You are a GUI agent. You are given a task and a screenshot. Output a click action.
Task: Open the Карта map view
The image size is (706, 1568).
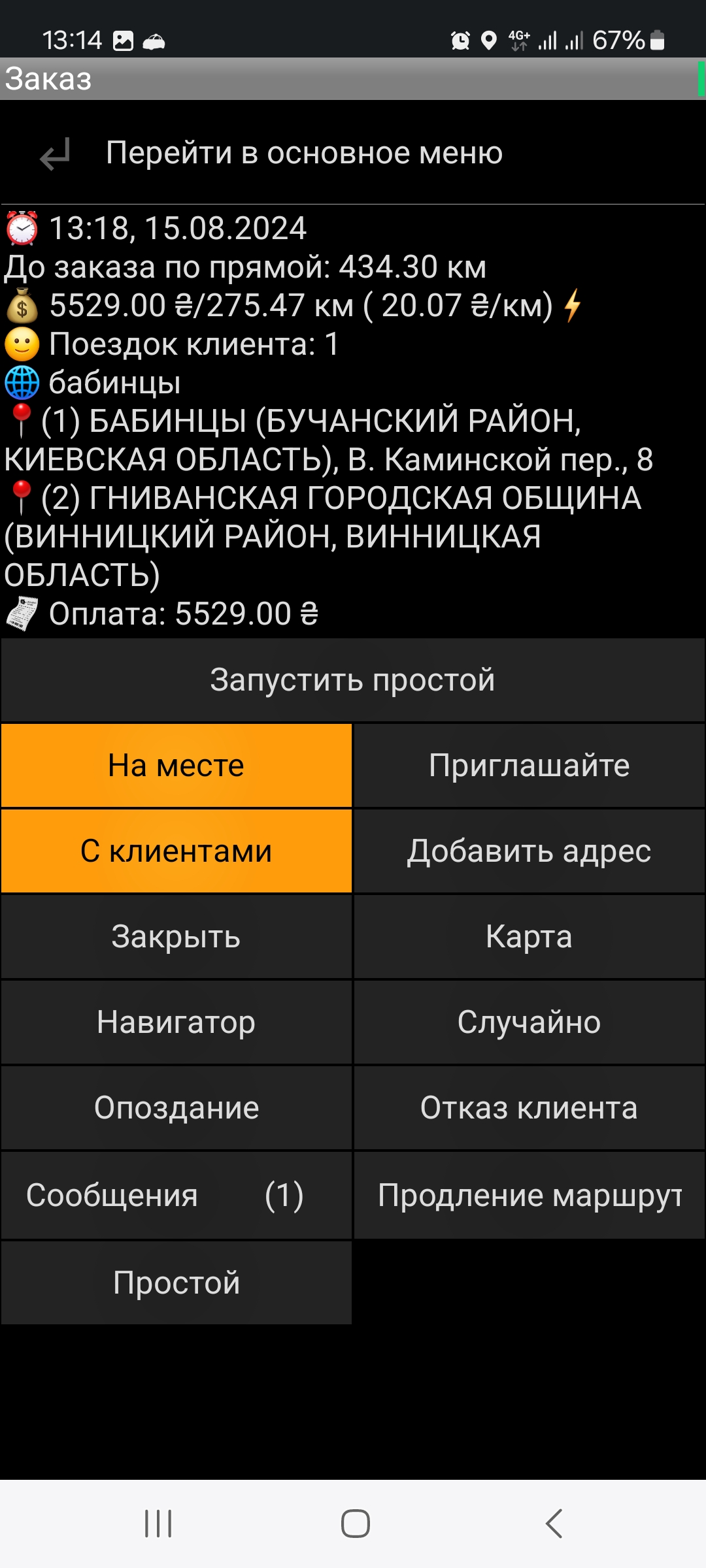pyautogui.click(x=529, y=937)
